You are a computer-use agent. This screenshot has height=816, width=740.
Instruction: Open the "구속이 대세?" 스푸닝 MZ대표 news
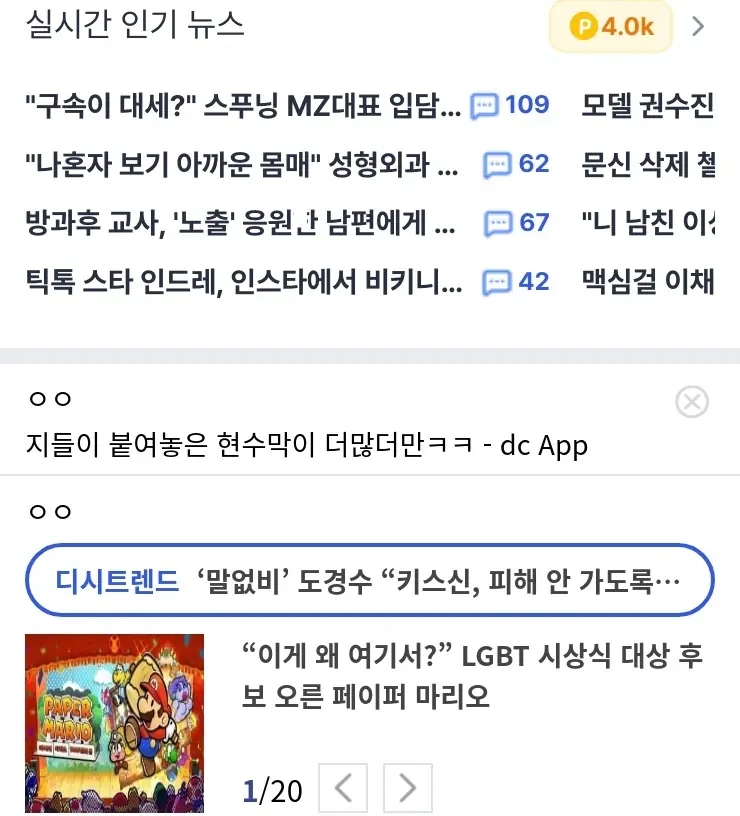pyautogui.click(x=243, y=105)
